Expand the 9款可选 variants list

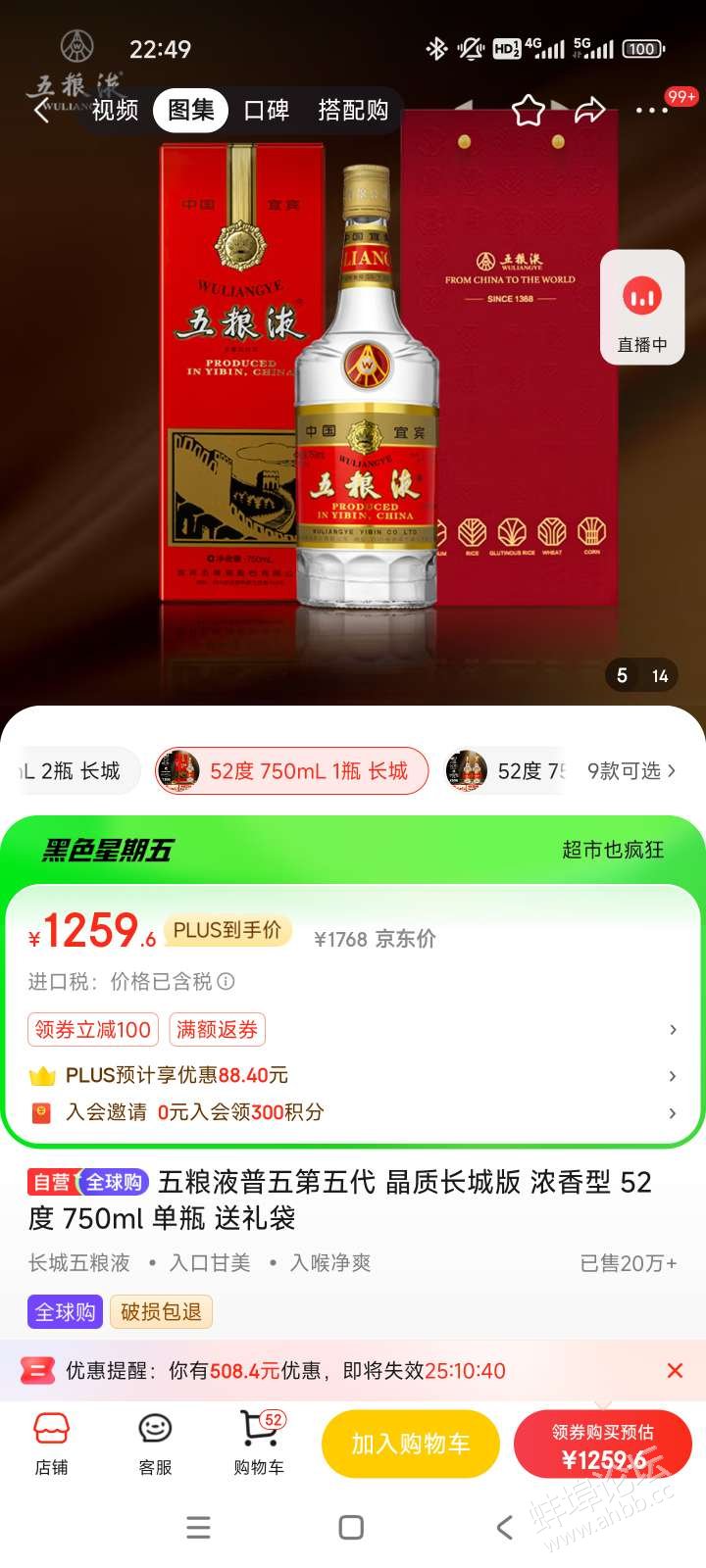pyautogui.click(x=631, y=771)
